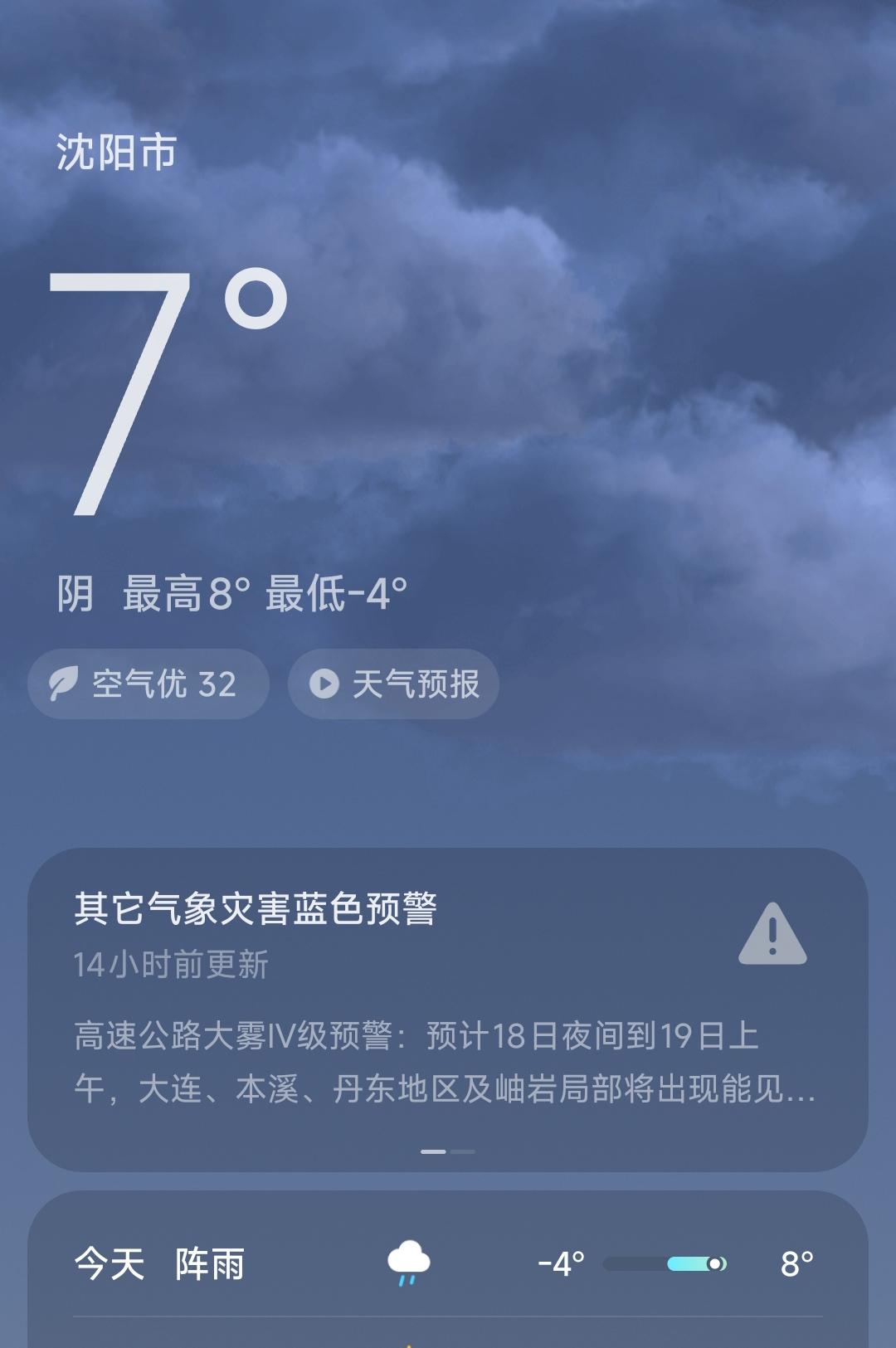The height and width of the screenshot is (1348, 896).
Task: Open the 其它气象灾害蓝色预警 alert card
Action: [x=257, y=909]
